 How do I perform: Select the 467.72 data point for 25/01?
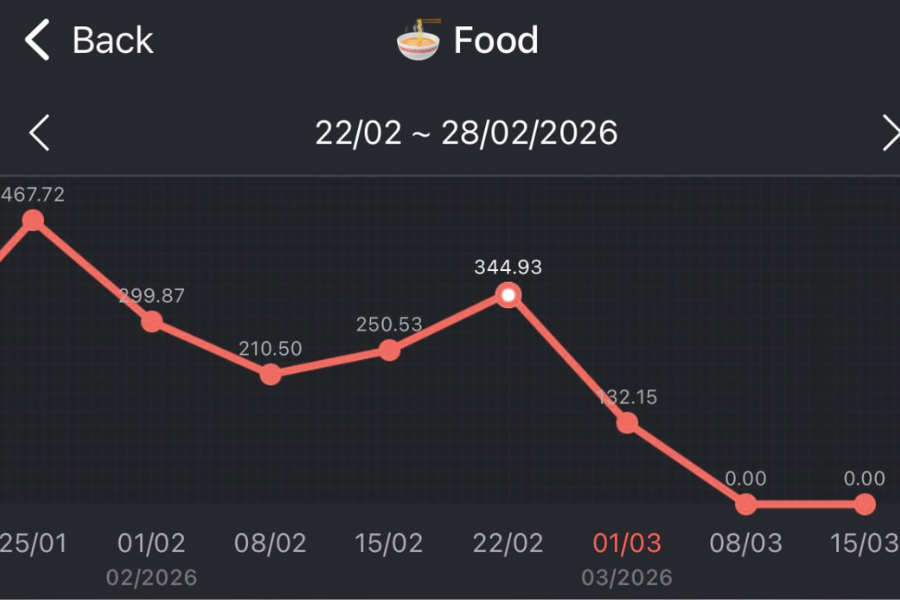[x=33, y=220]
